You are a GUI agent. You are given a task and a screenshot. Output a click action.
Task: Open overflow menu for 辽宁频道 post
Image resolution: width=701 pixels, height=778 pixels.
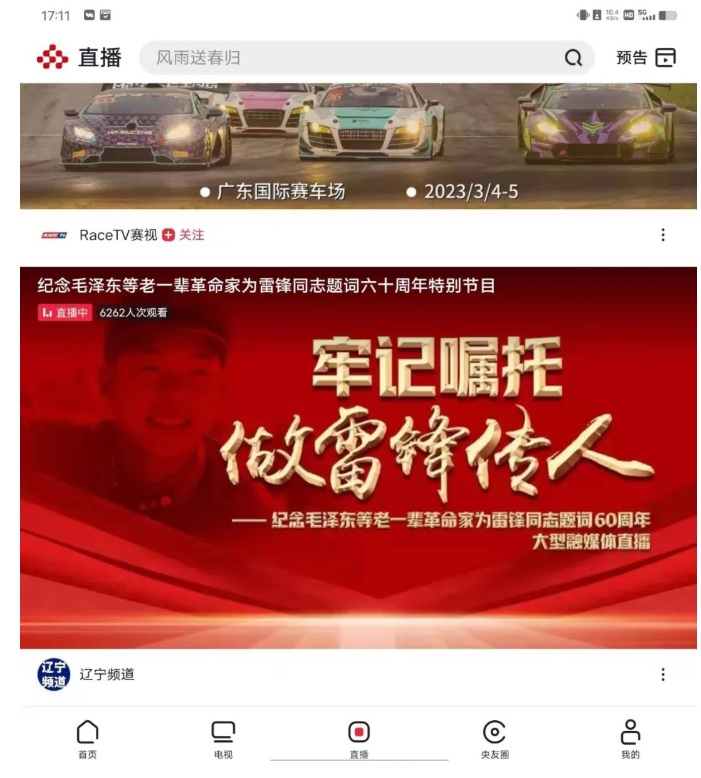coord(662,675)
